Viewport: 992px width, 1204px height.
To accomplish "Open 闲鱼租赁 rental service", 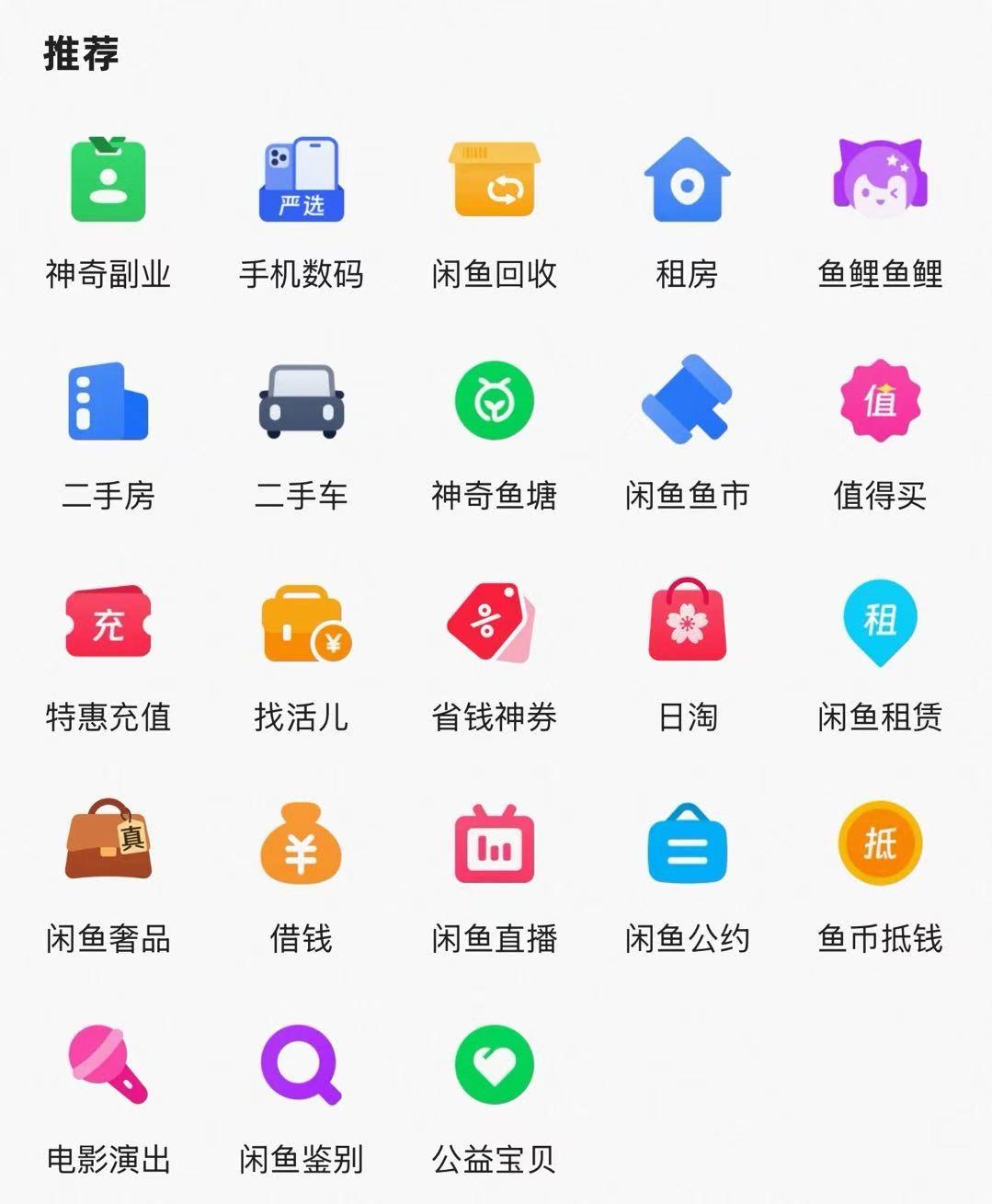I will [x=880, y=624].
